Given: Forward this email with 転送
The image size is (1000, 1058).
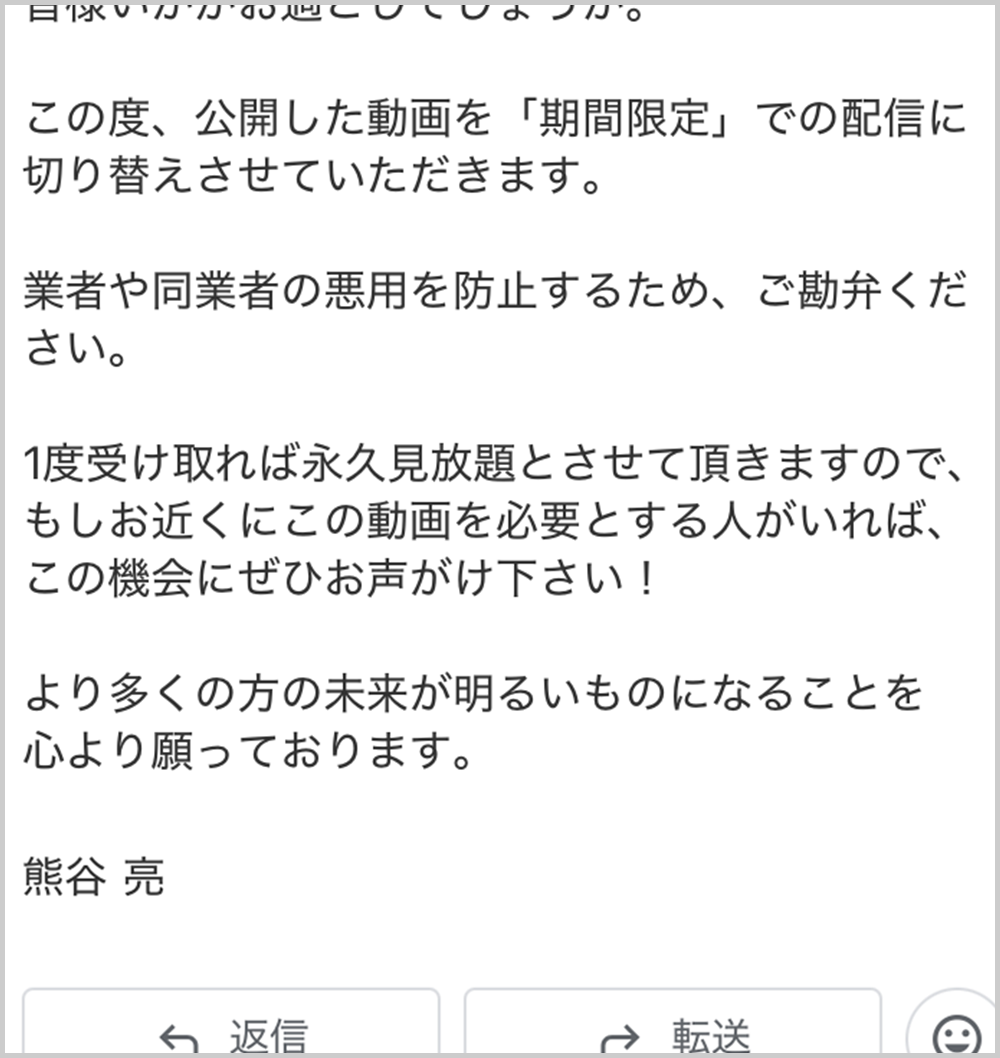Looking at the screenshot, I should point(672,1030).
